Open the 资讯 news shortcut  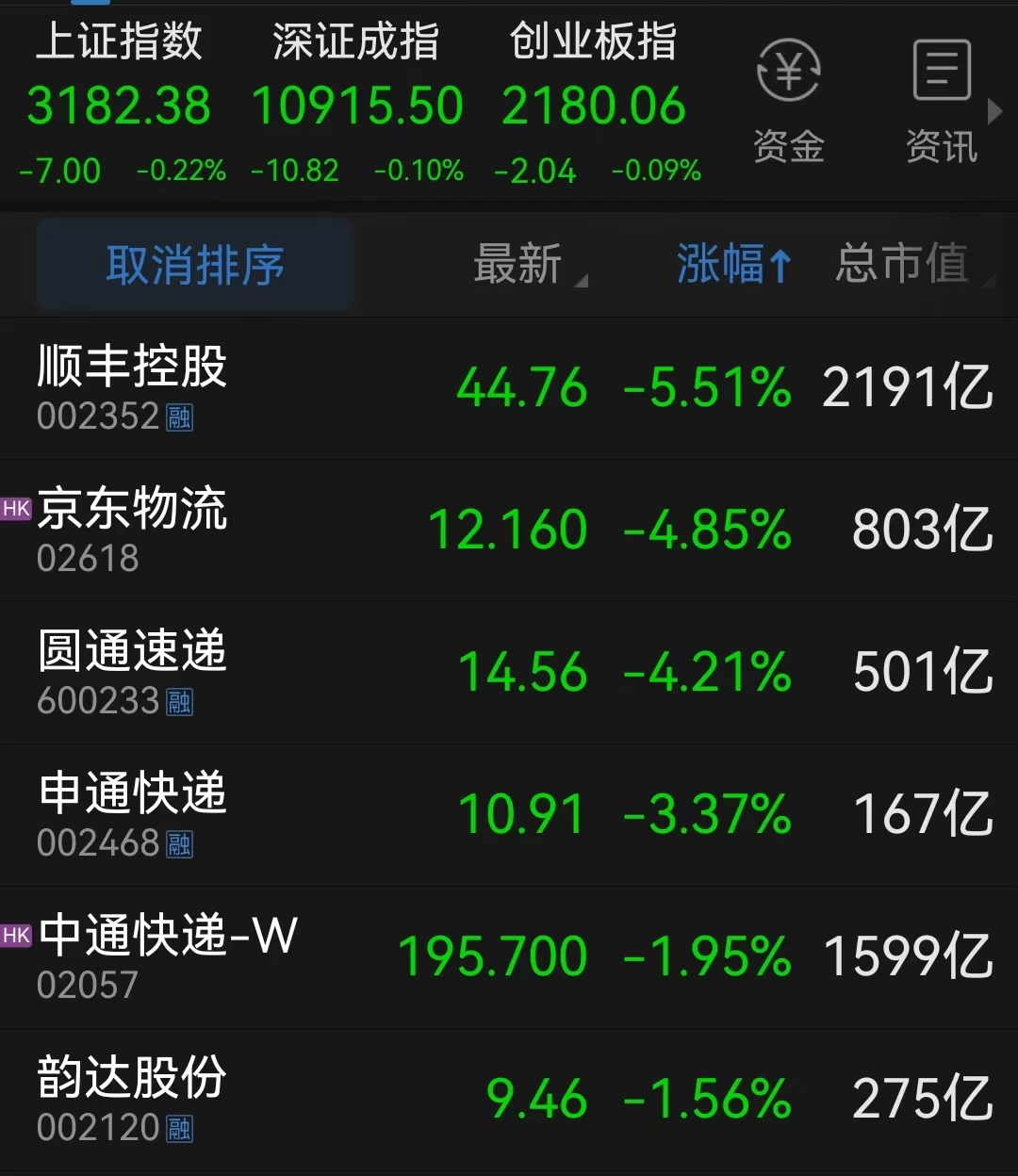point(941,99)
